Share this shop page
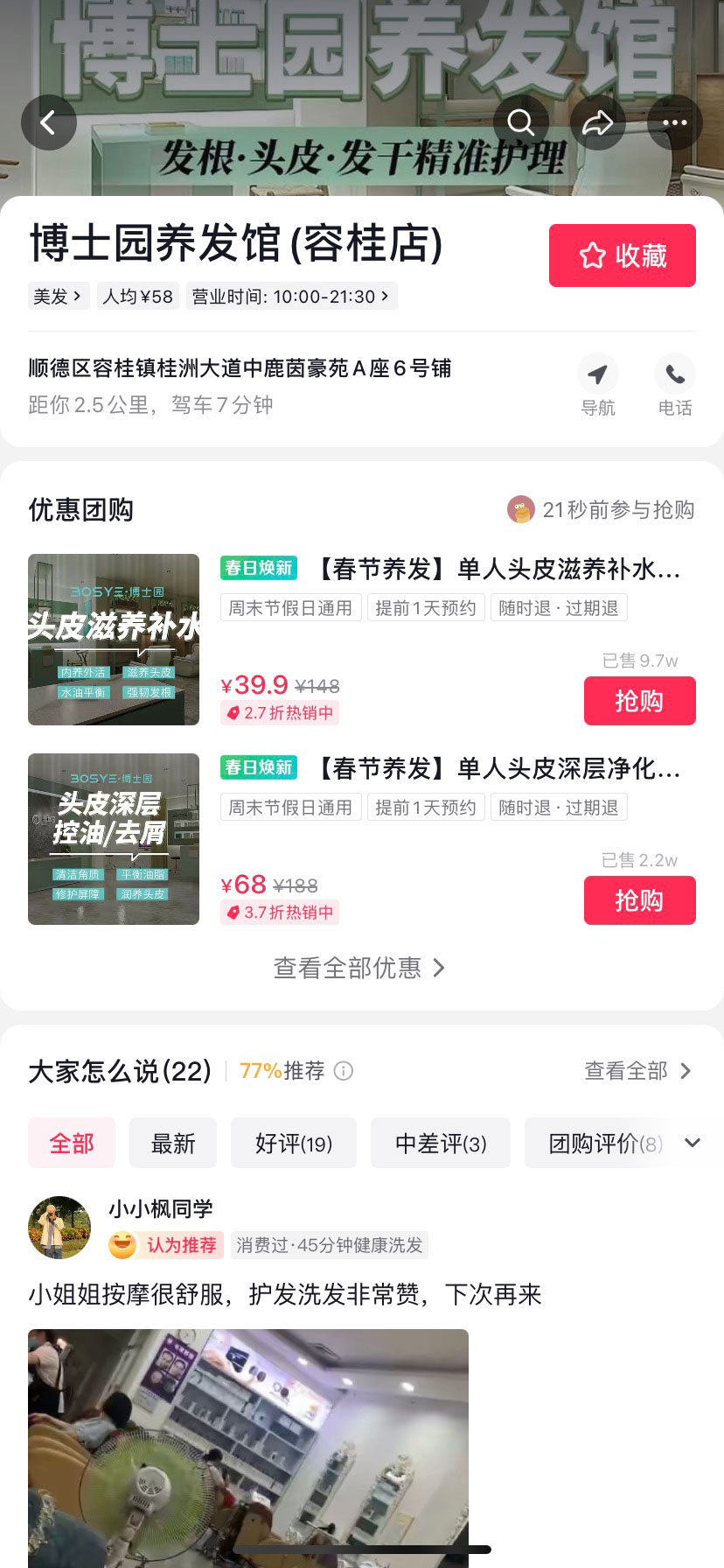This screenshot has width=724, height=1568. pyautogui.click(x=598, y=122)
